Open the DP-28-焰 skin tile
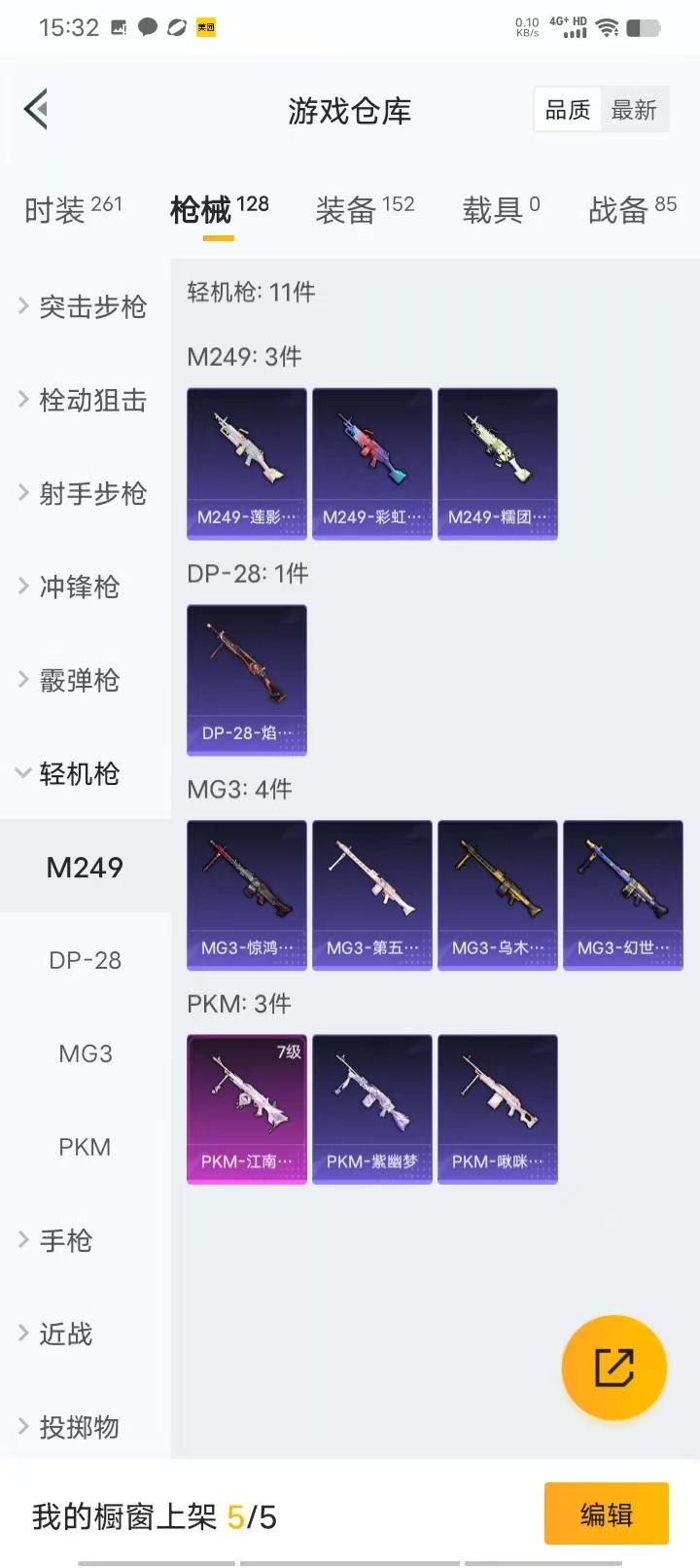700x1568 pixels. 247,679
